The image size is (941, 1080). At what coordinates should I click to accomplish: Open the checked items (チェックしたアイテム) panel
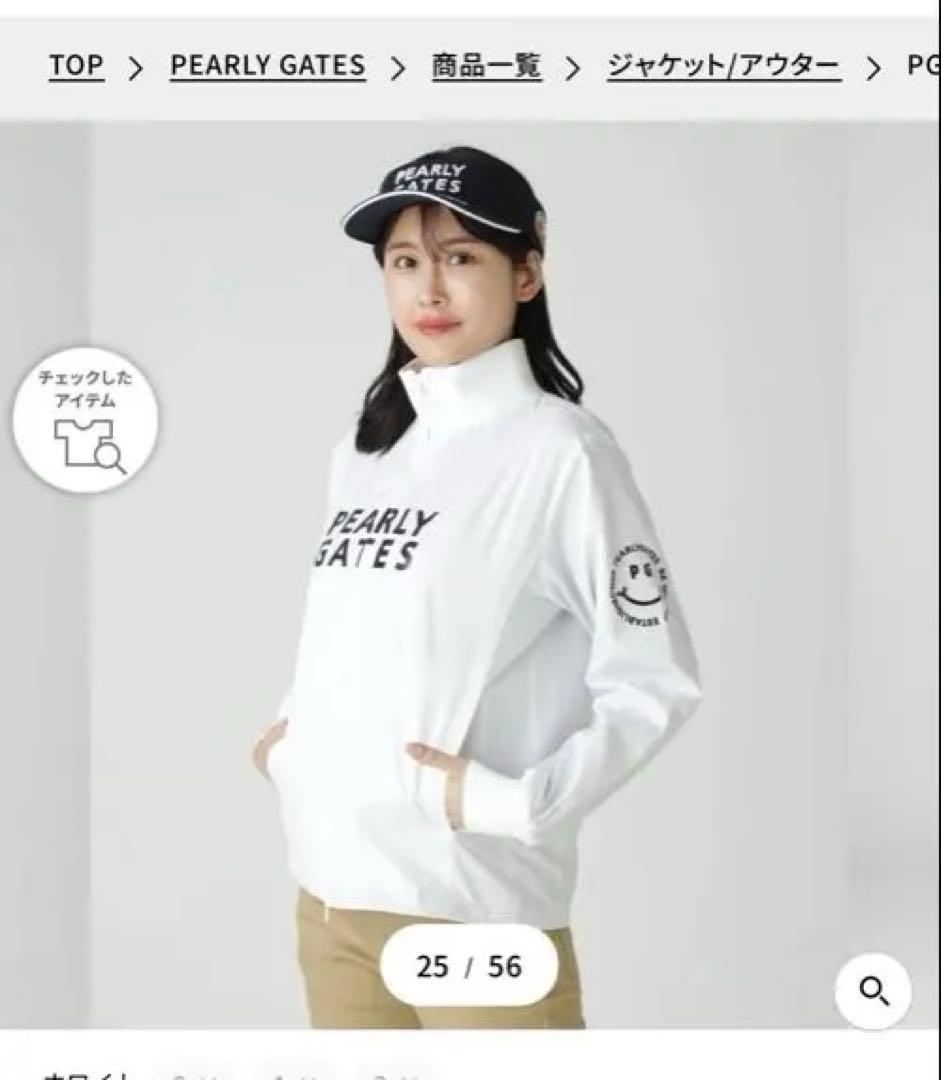point(90,420)
